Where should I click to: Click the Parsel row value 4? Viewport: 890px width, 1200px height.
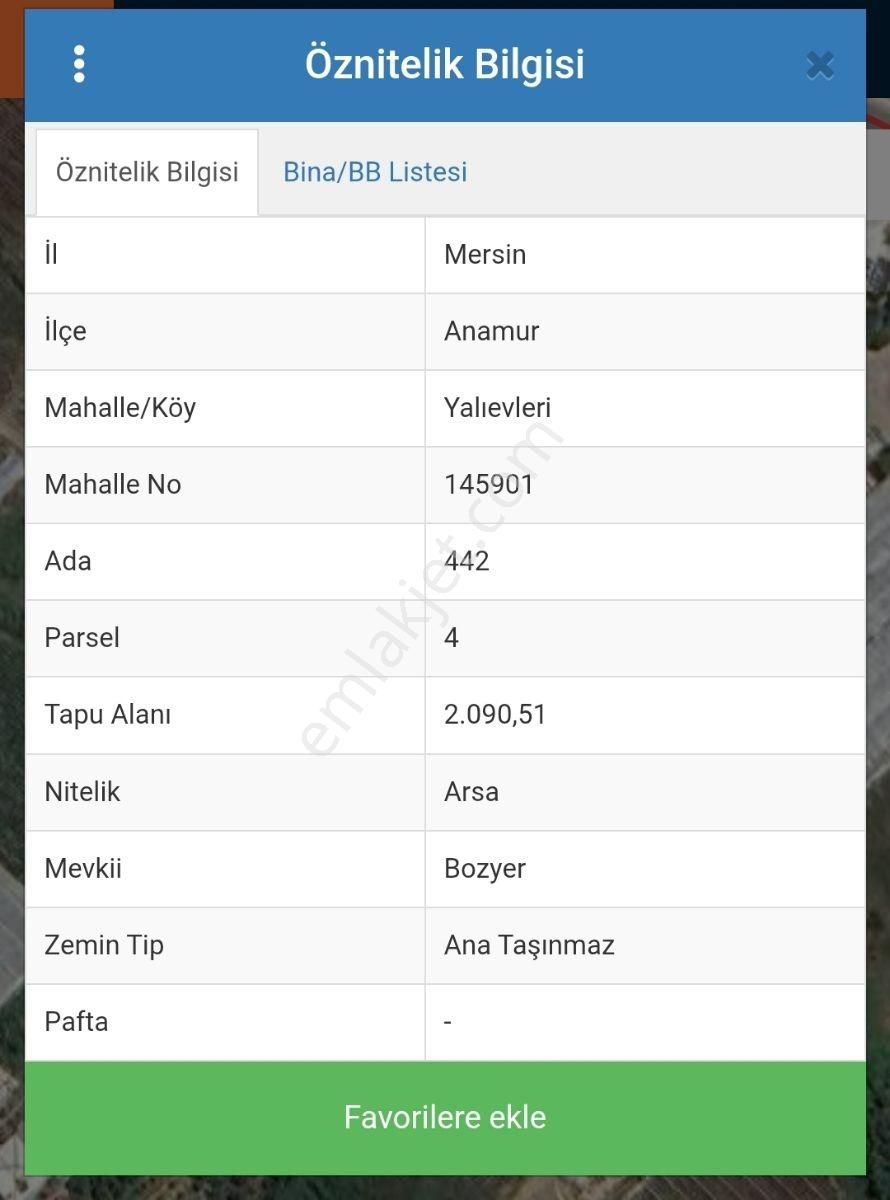449,638
